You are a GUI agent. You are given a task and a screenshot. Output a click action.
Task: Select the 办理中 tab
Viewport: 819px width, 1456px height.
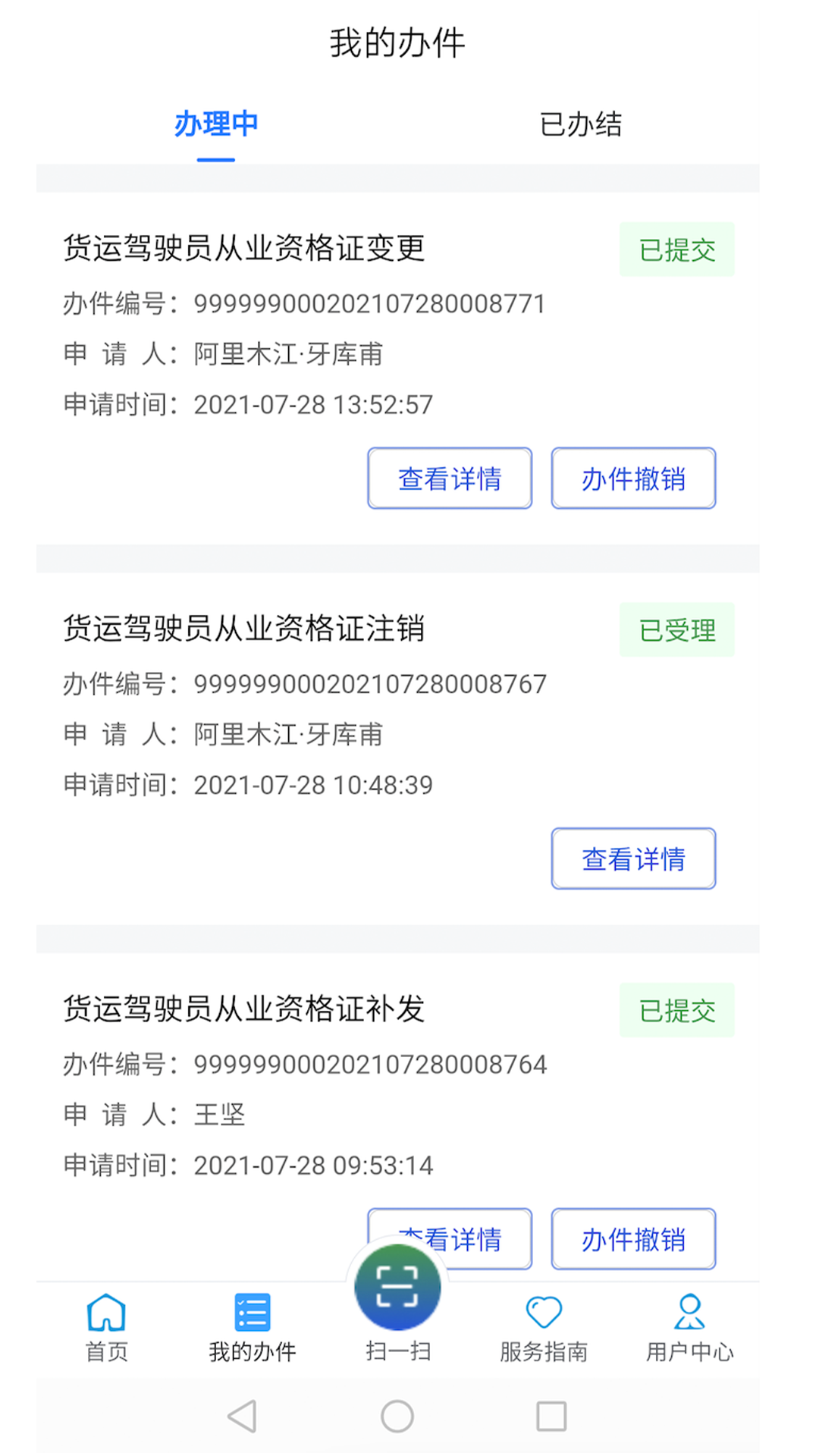[x=216, y=124]
